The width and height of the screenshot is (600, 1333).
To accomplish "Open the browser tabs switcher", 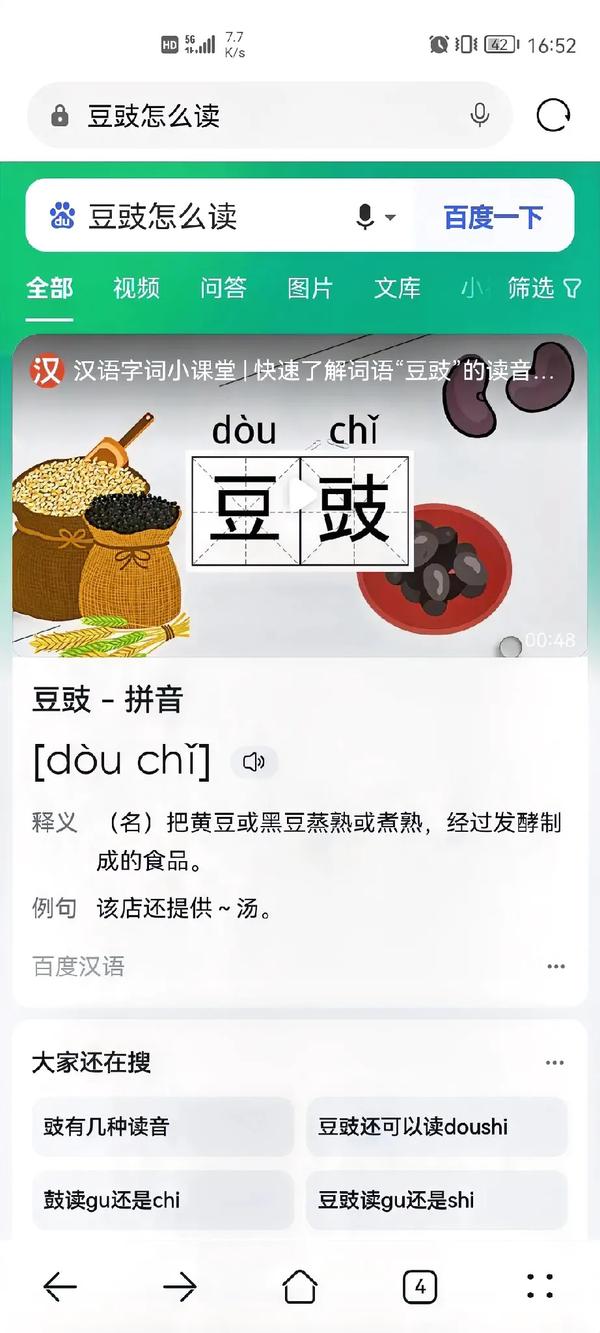I will point(420,1286).
